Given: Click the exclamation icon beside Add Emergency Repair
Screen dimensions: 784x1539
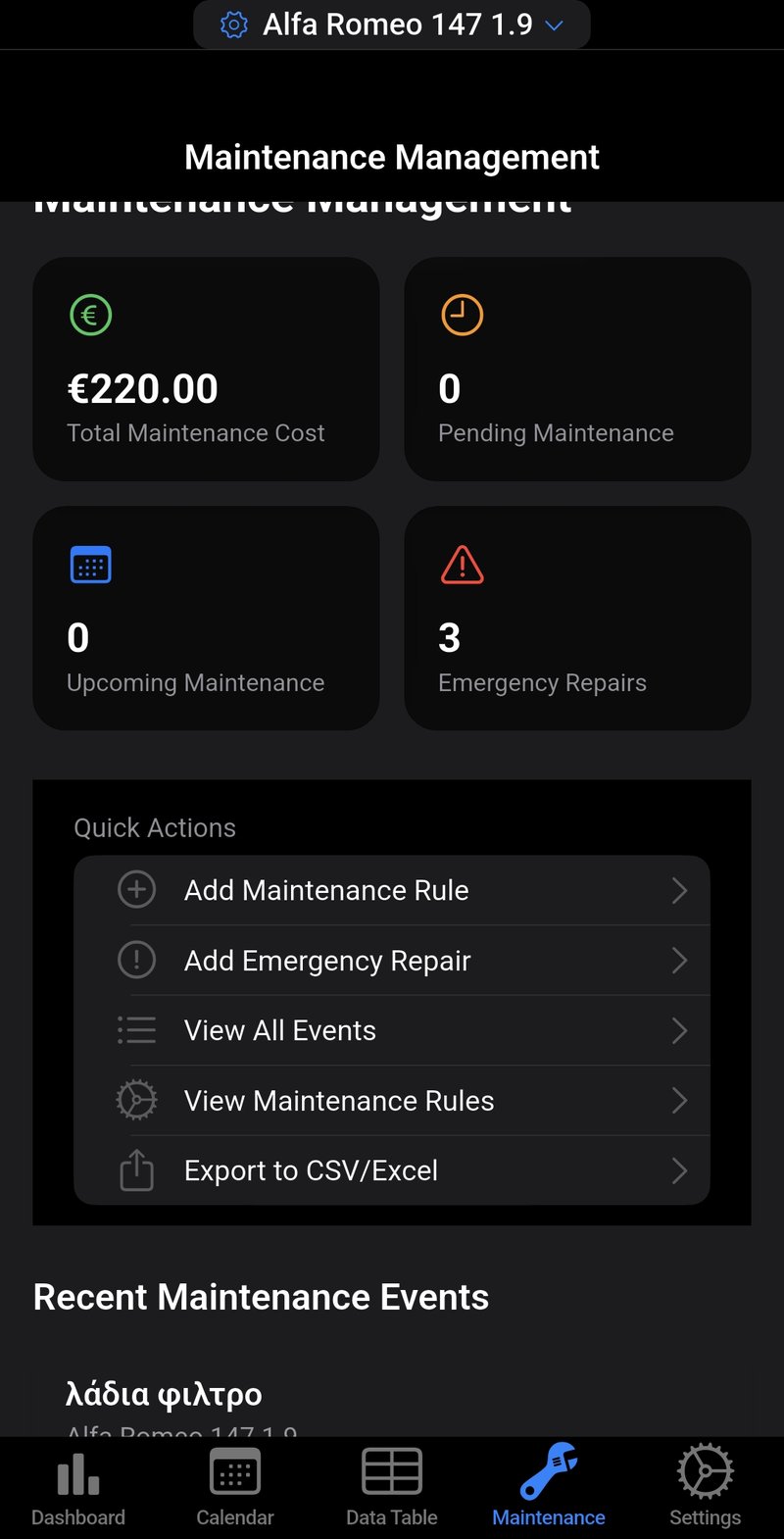Looking at the screenshot, I should tap(137, 960).
